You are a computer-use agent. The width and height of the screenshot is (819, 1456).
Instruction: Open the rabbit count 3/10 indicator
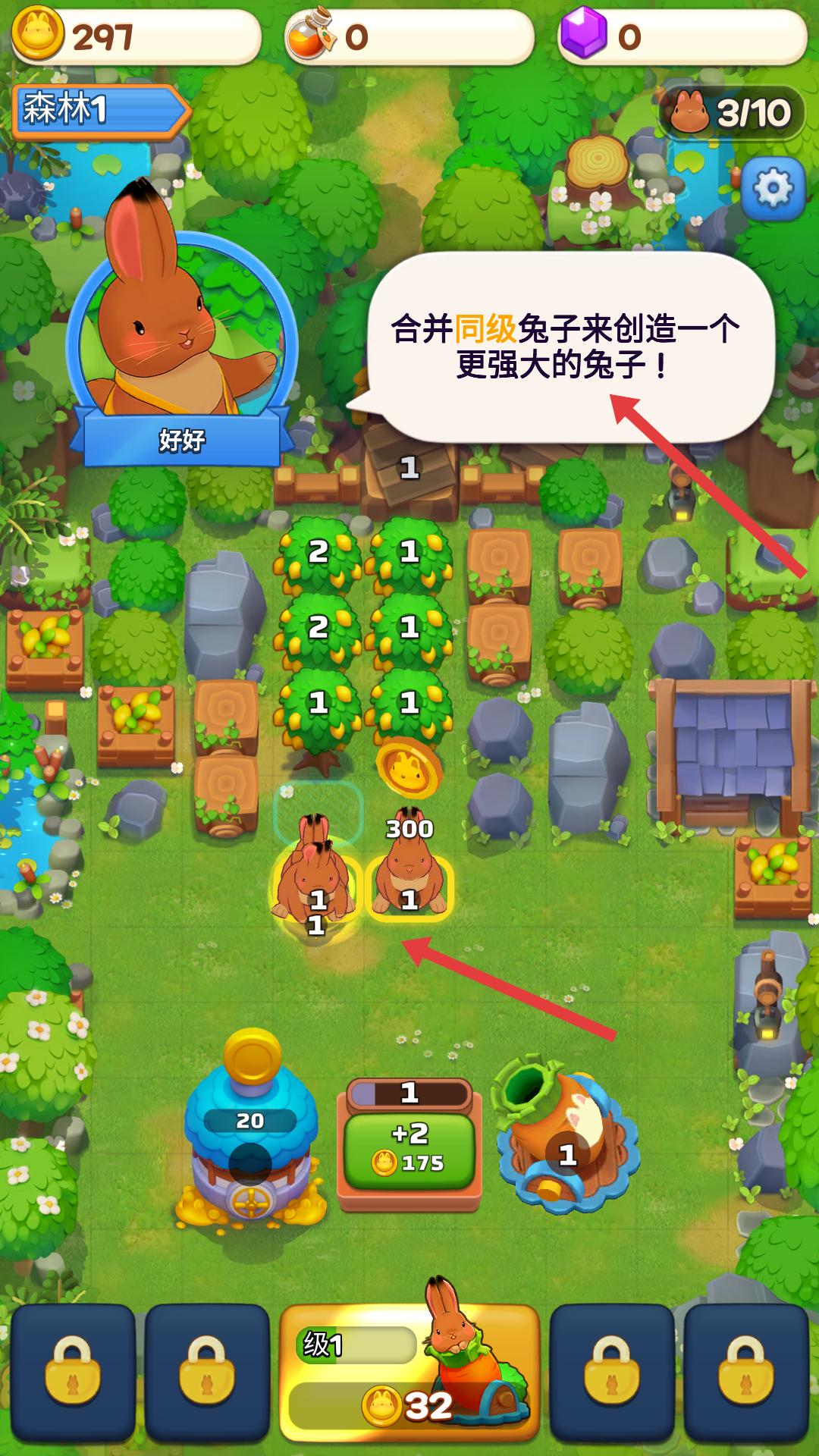tap(731, 113)
